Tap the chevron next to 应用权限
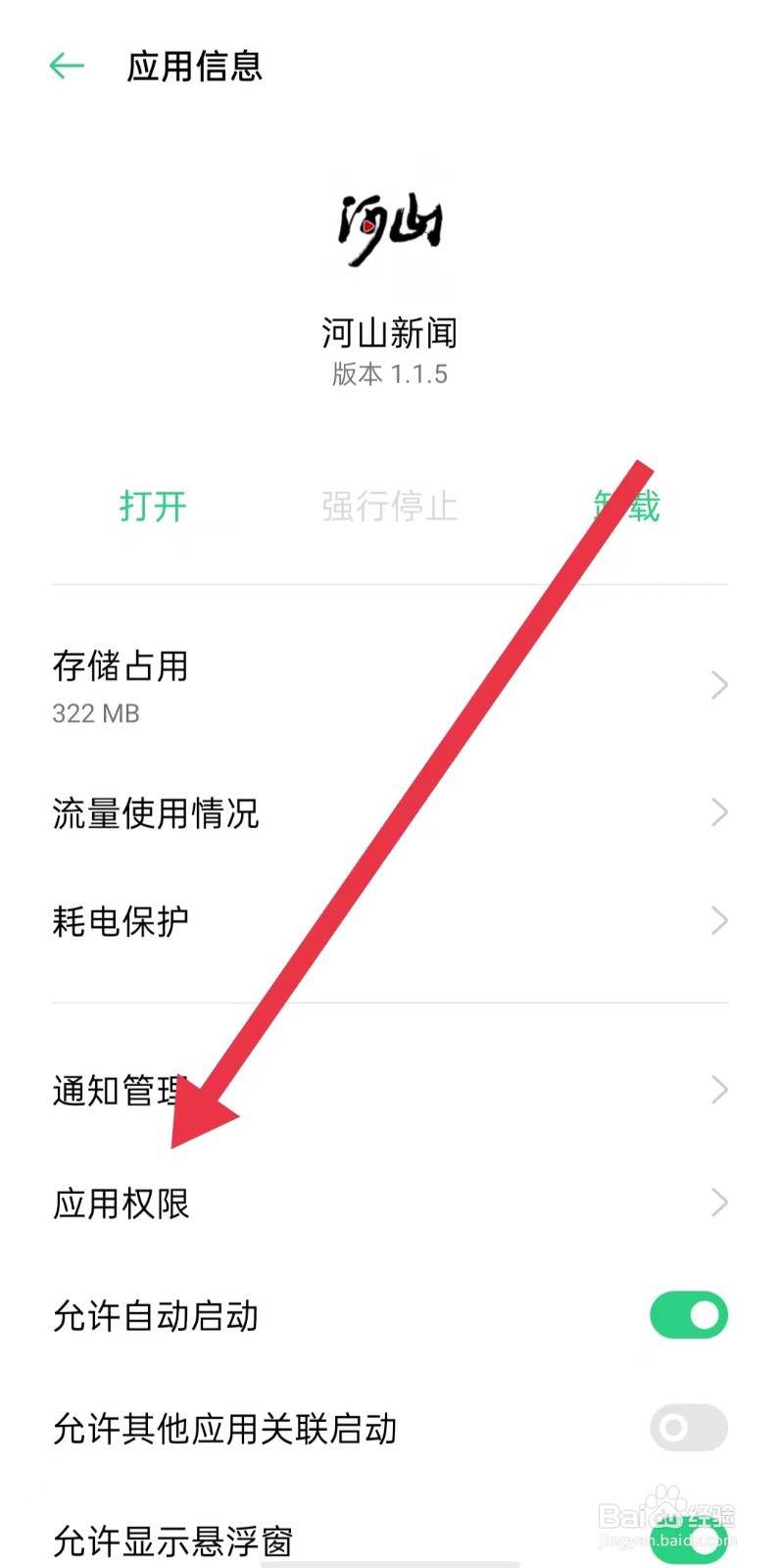This screenshot has width=780, height=1568. click(x=718, y=1202)
